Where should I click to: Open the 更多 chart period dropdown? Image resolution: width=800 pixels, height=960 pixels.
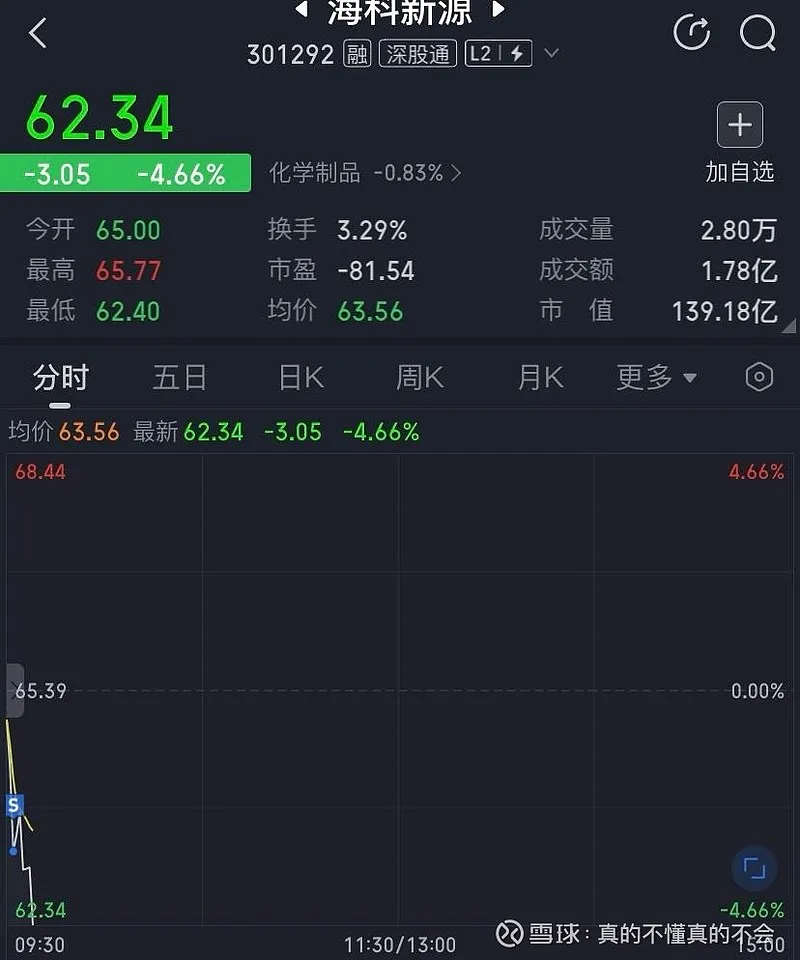[x=656, y=378]
